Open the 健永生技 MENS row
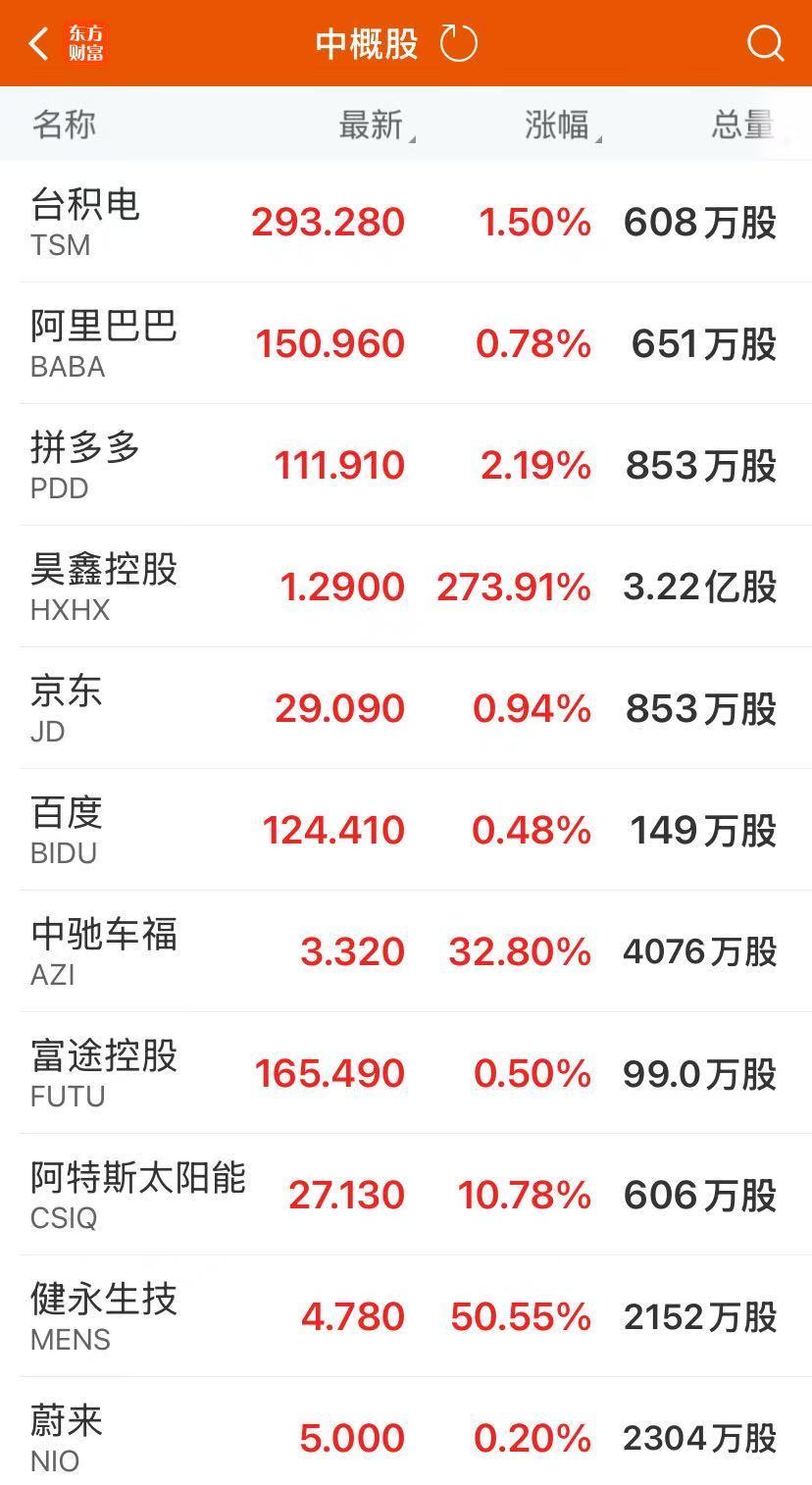812x1485 pixels. click(406, 1316)
